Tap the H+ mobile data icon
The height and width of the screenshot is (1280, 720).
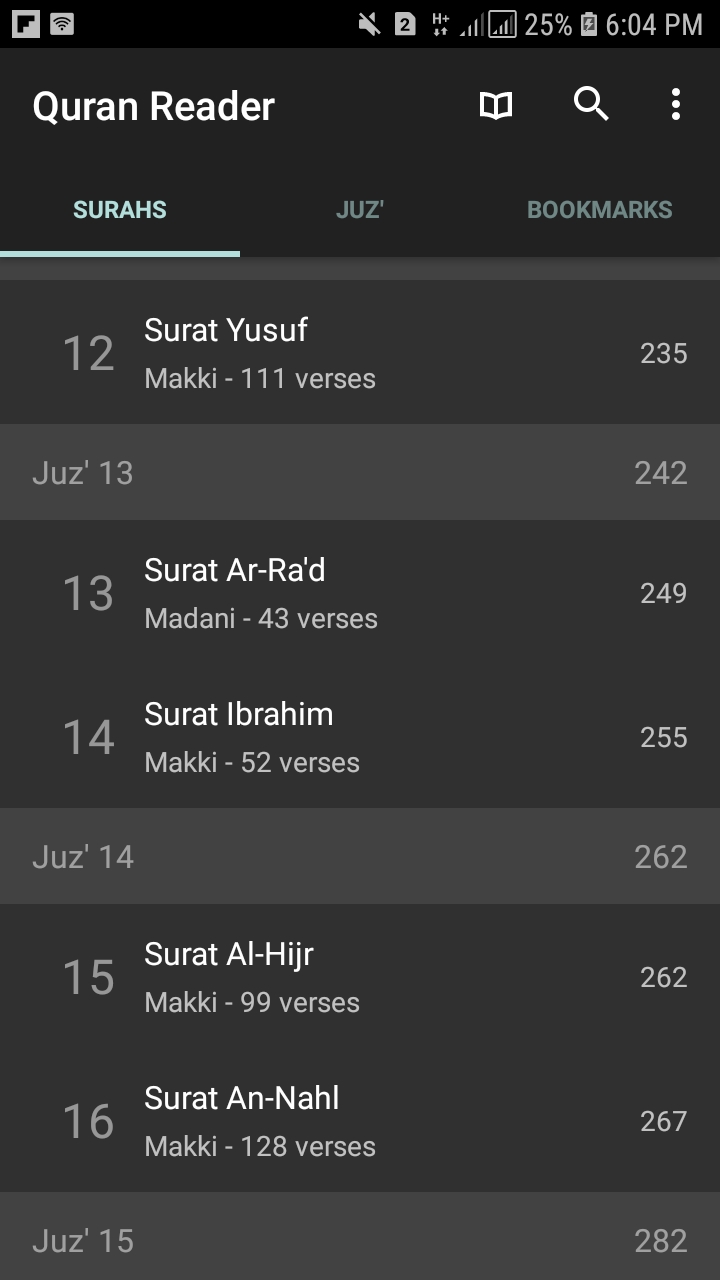point(440,25)
